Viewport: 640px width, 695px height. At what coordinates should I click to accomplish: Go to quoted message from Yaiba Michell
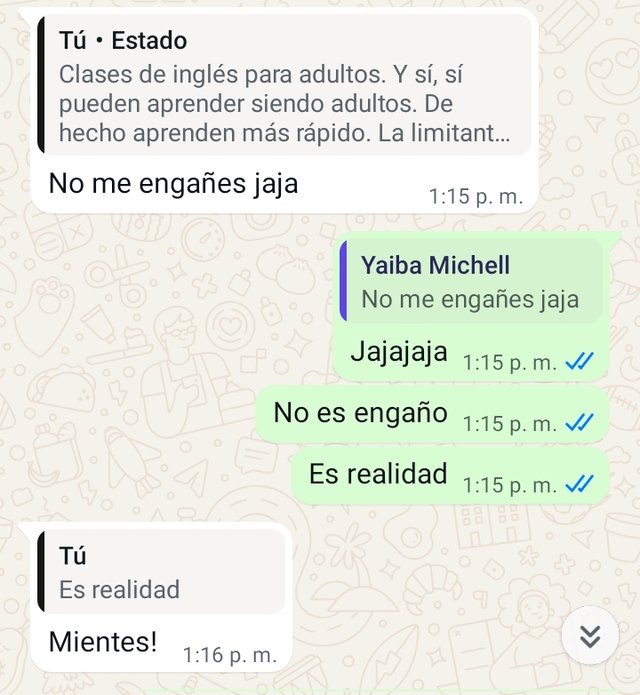pyautogui.click(x=472, y=281)
